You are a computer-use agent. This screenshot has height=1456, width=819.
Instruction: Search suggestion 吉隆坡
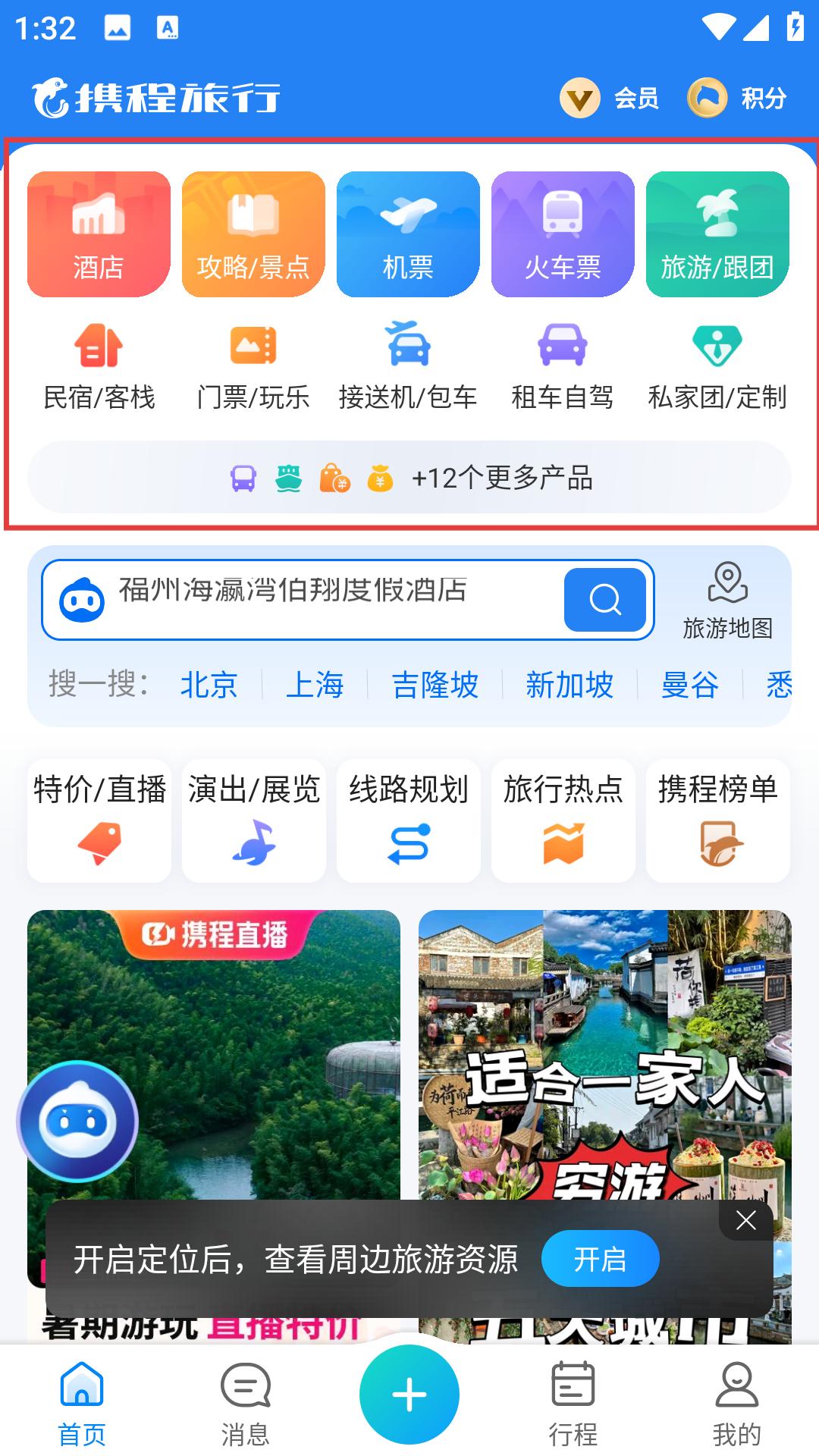coord(435,685)
